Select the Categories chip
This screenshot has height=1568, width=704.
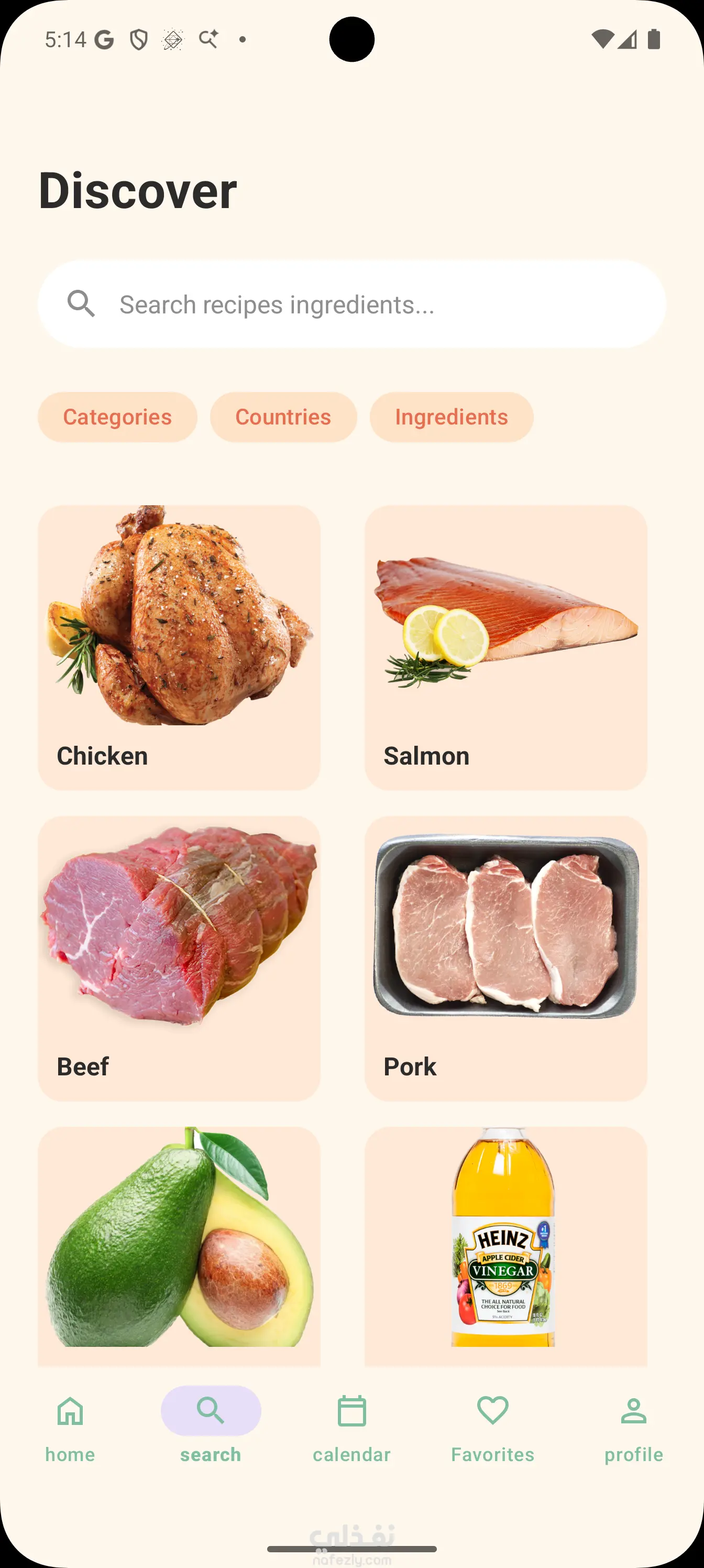(117, 417)
